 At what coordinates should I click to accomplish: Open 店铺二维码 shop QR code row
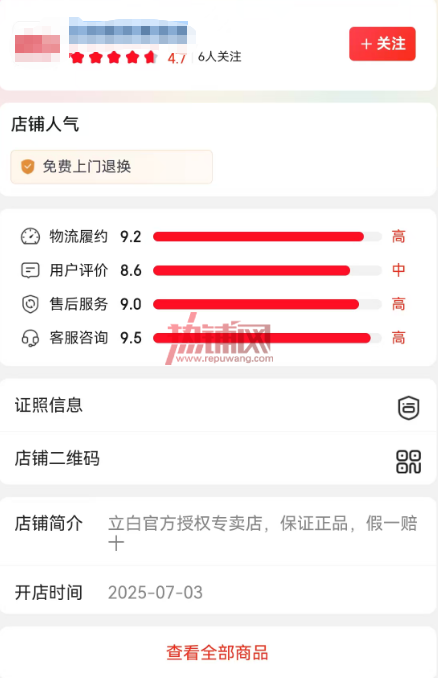[x=218, y=459]
